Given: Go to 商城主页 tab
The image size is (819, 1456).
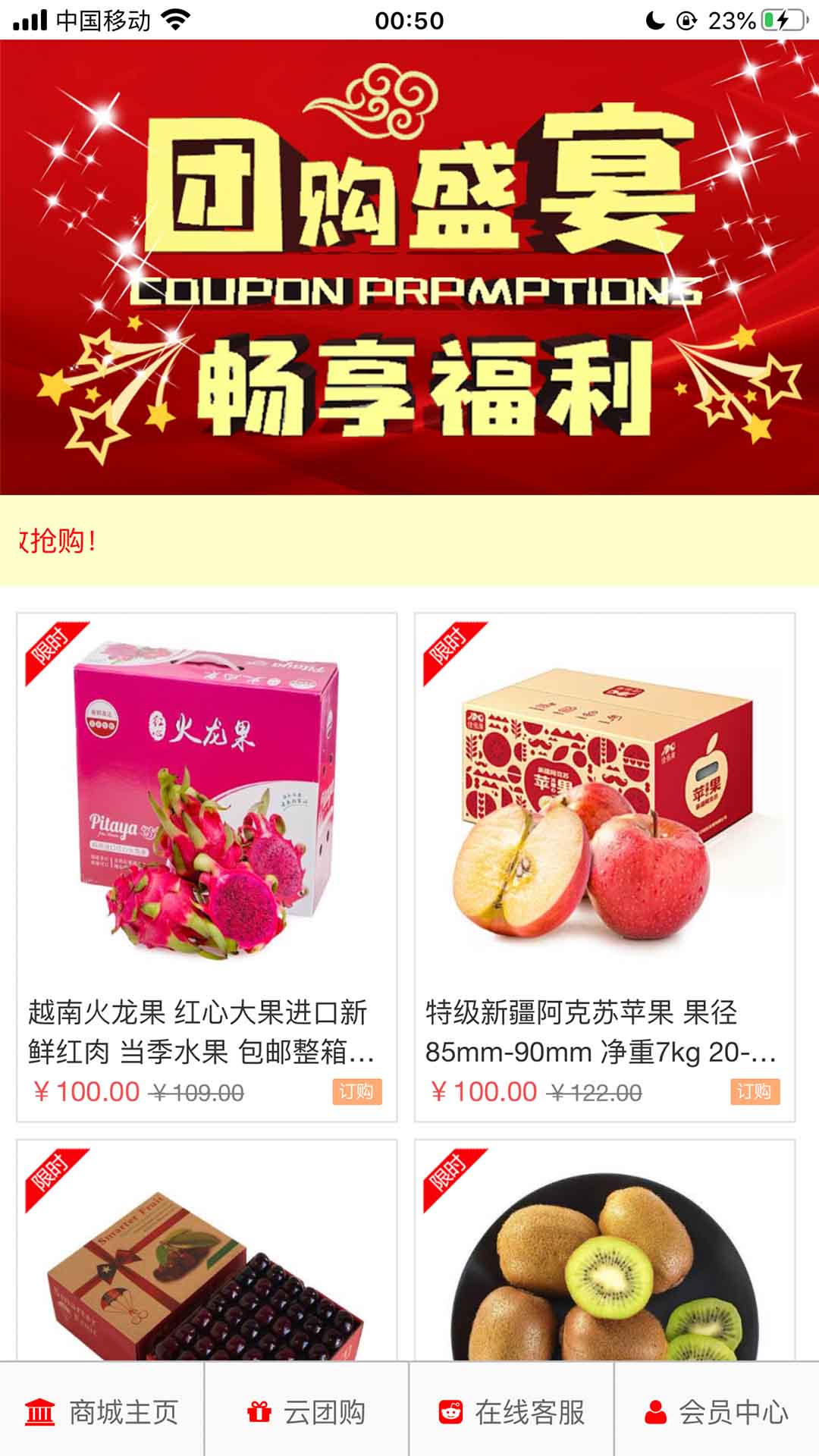Looking at the screenshot, I should click(102, 1412).
